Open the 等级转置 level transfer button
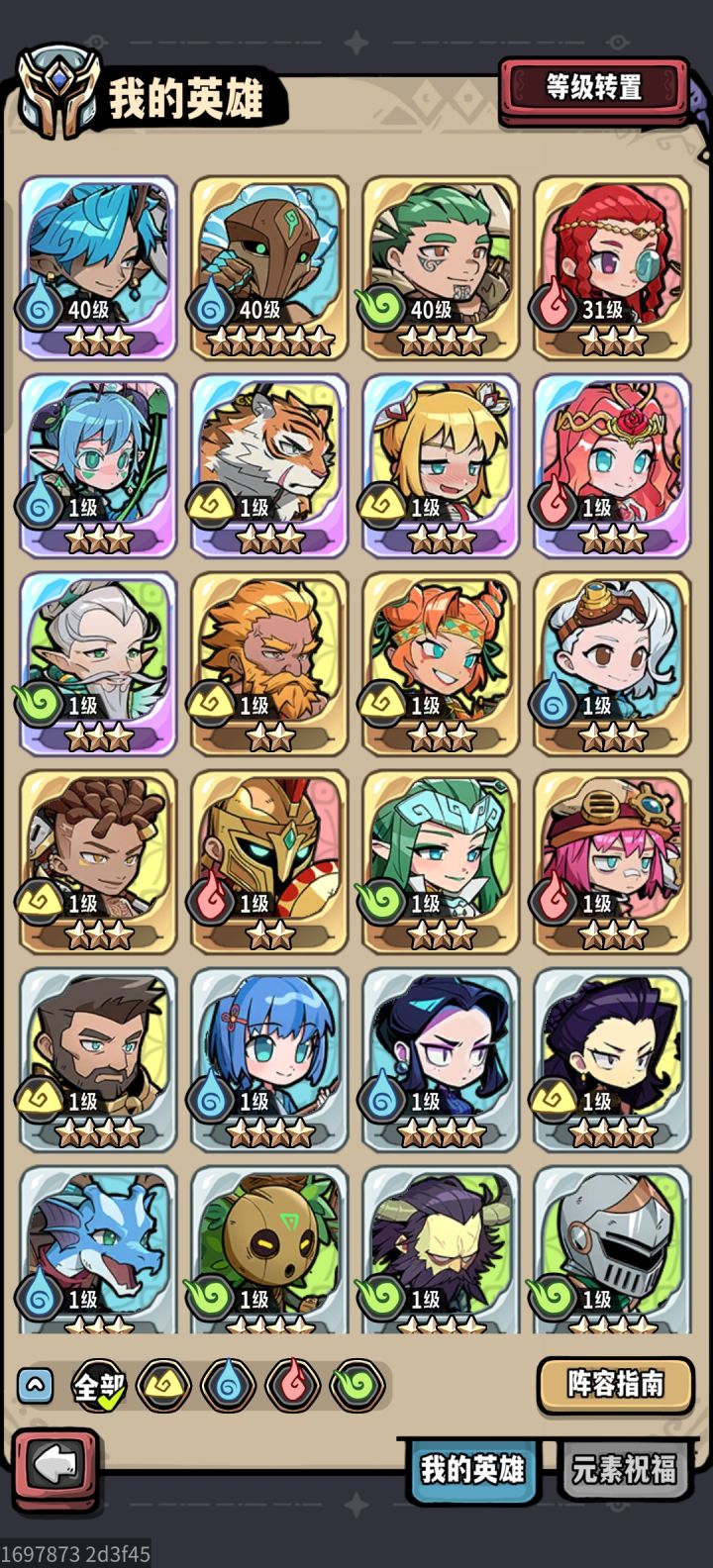713x1568 pixels. pos(594,90)
